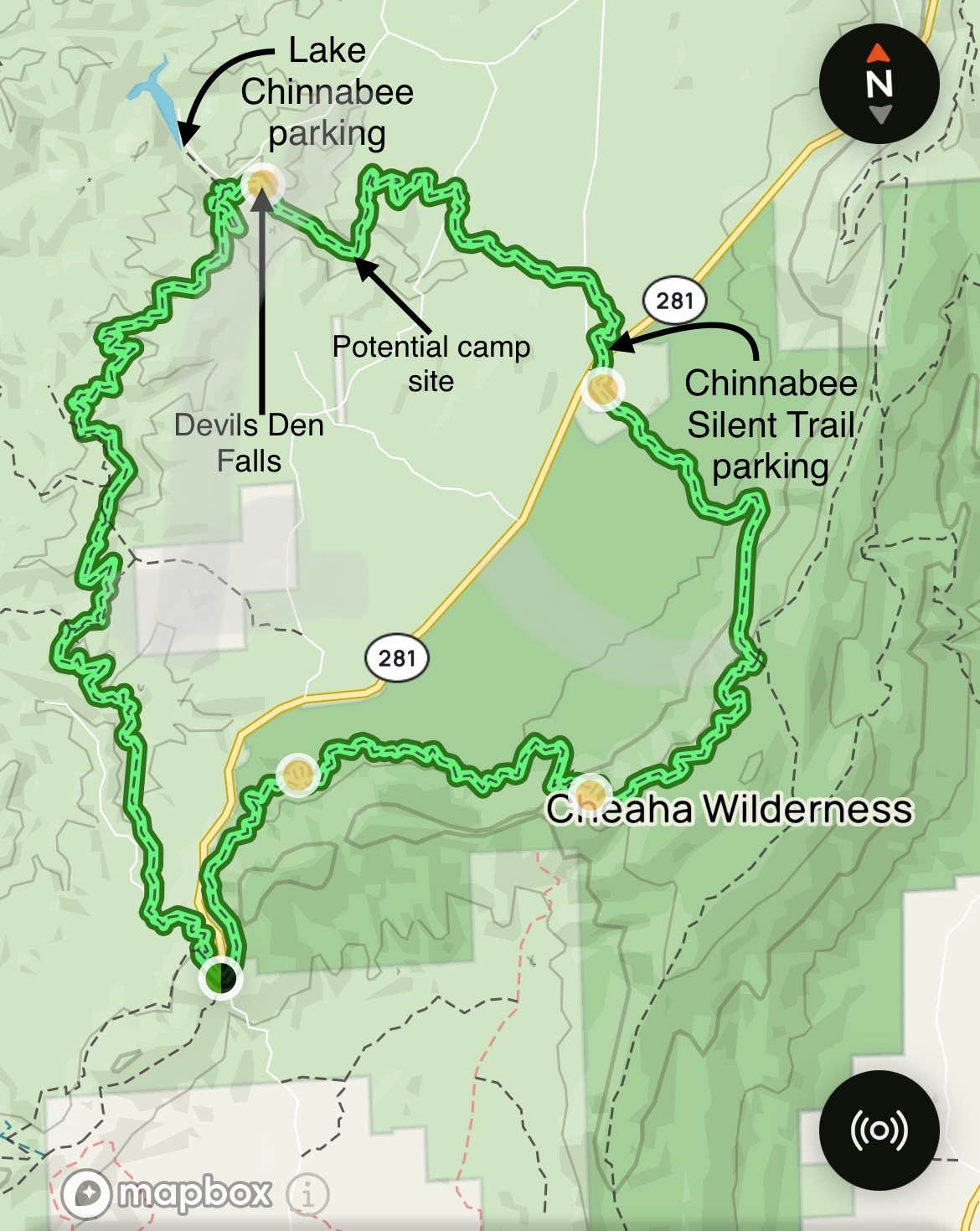Tap the dark green trailhead start marker
The width and height of the screenshot is (980, 1231).
click(221, 976)
